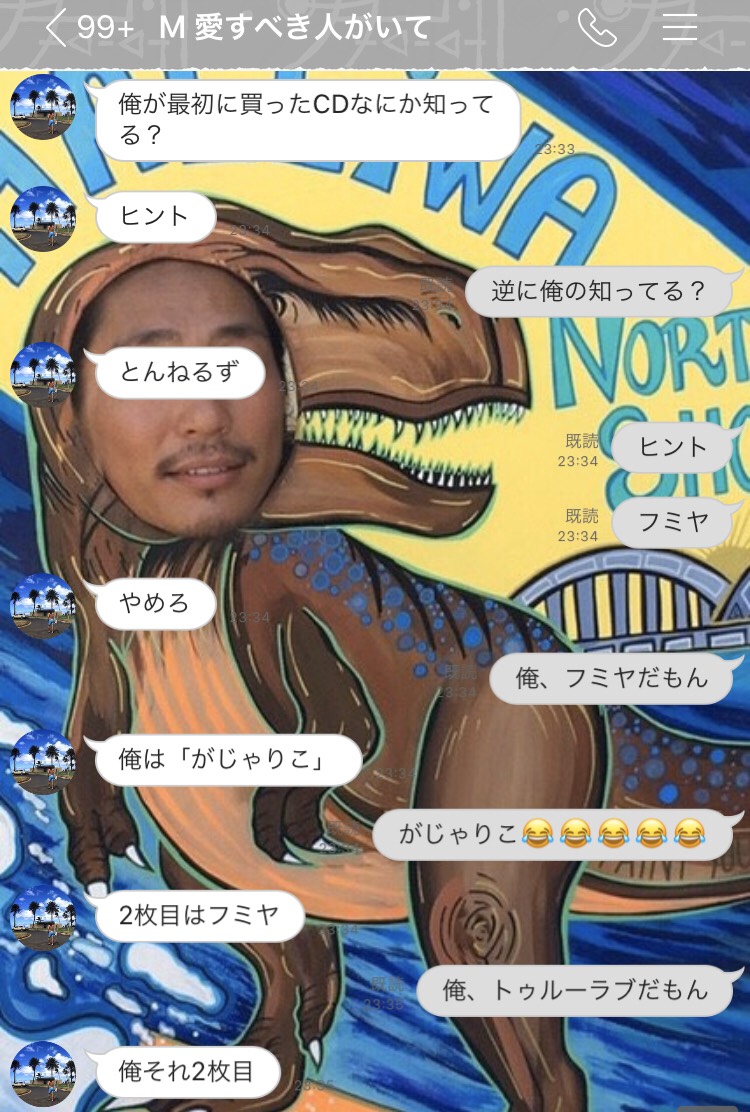Screen dimensions: 750x1112
Task: Open the chat menu hamburger icon
Action: tap(680, 28)
